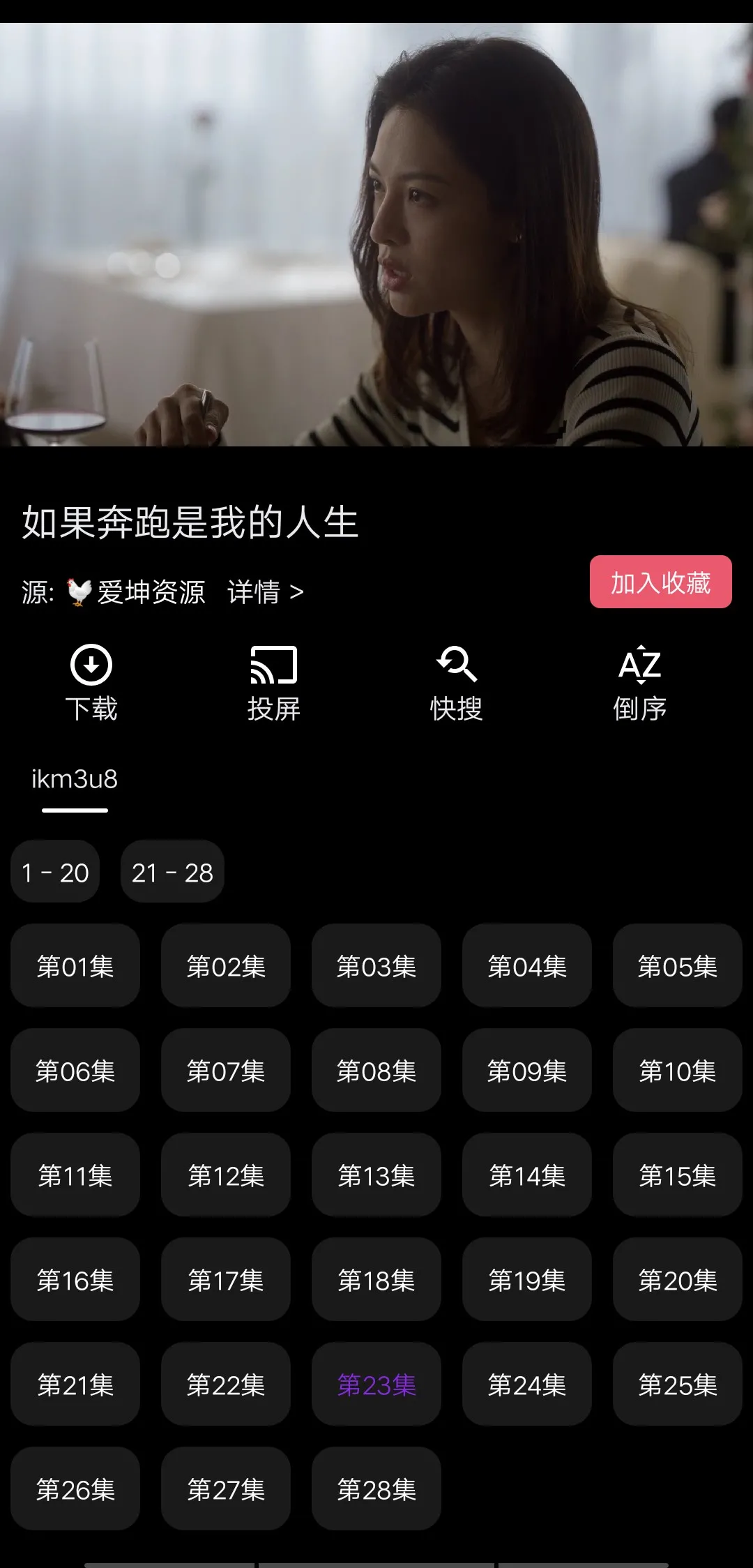The width and height of the screenshot is (753, 1568).
Task: Show episodes range 21 - 28
Action: (x=172, y=872)
